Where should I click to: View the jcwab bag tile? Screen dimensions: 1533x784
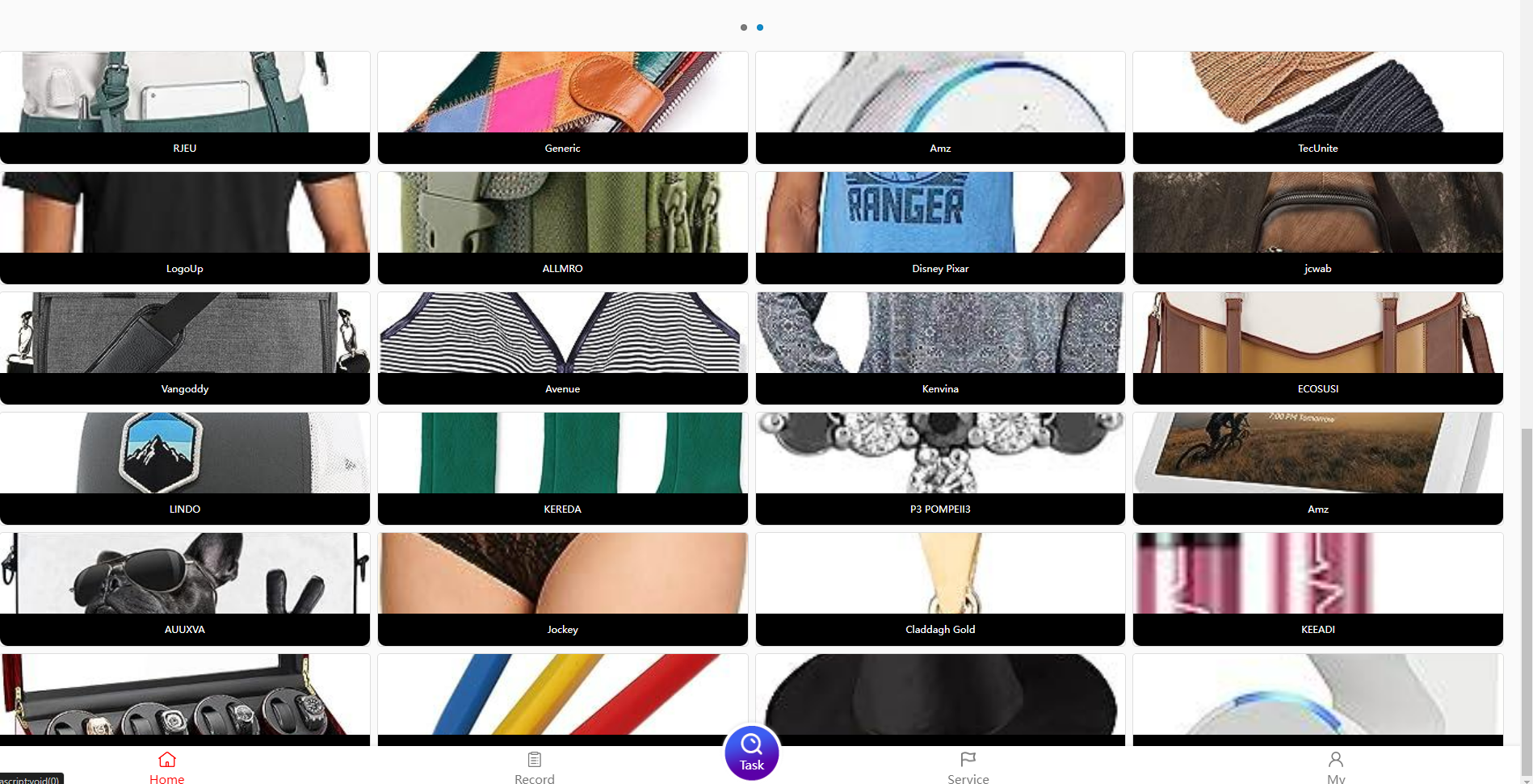coord(1317,228)
